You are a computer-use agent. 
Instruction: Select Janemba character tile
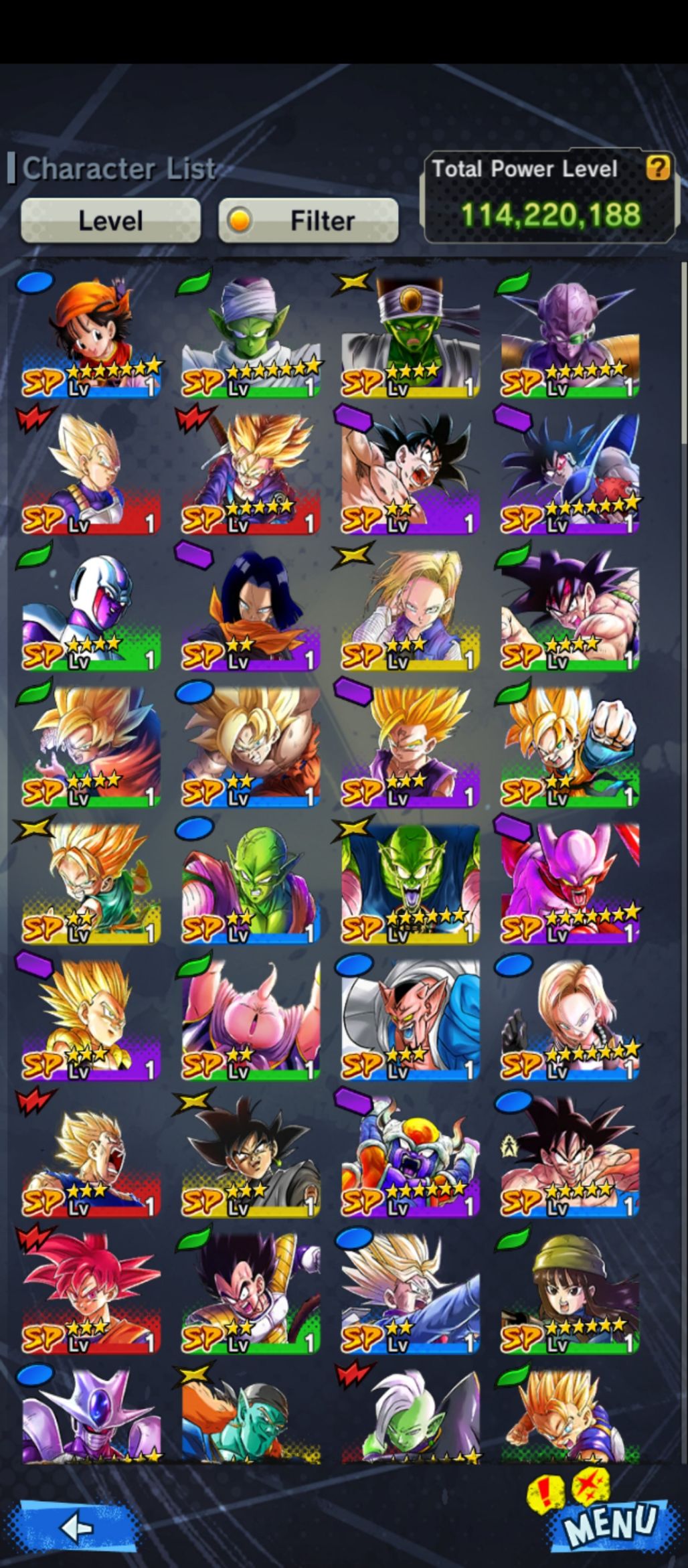[570, 881]
